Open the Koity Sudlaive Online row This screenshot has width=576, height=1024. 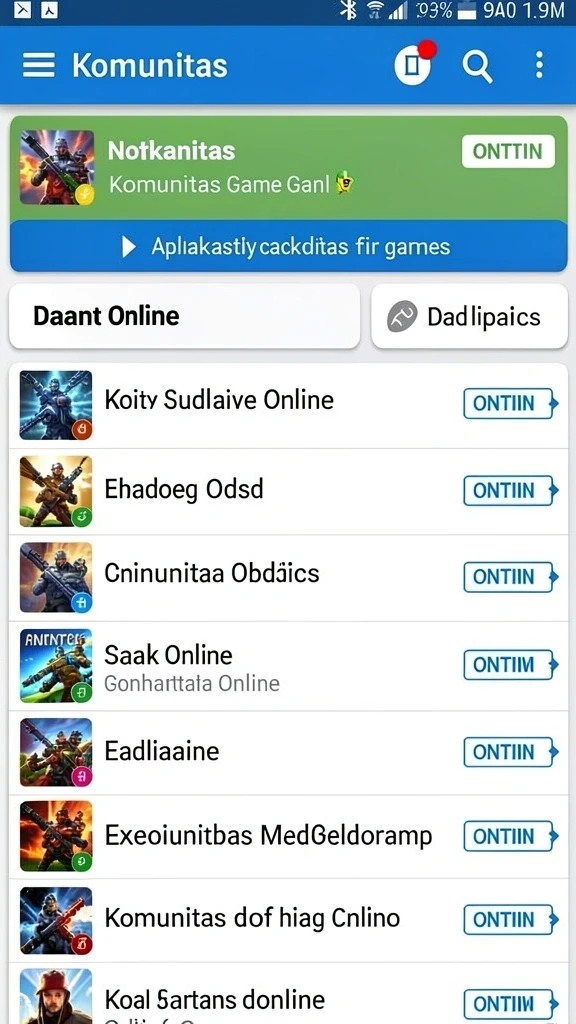coord(288,405)
